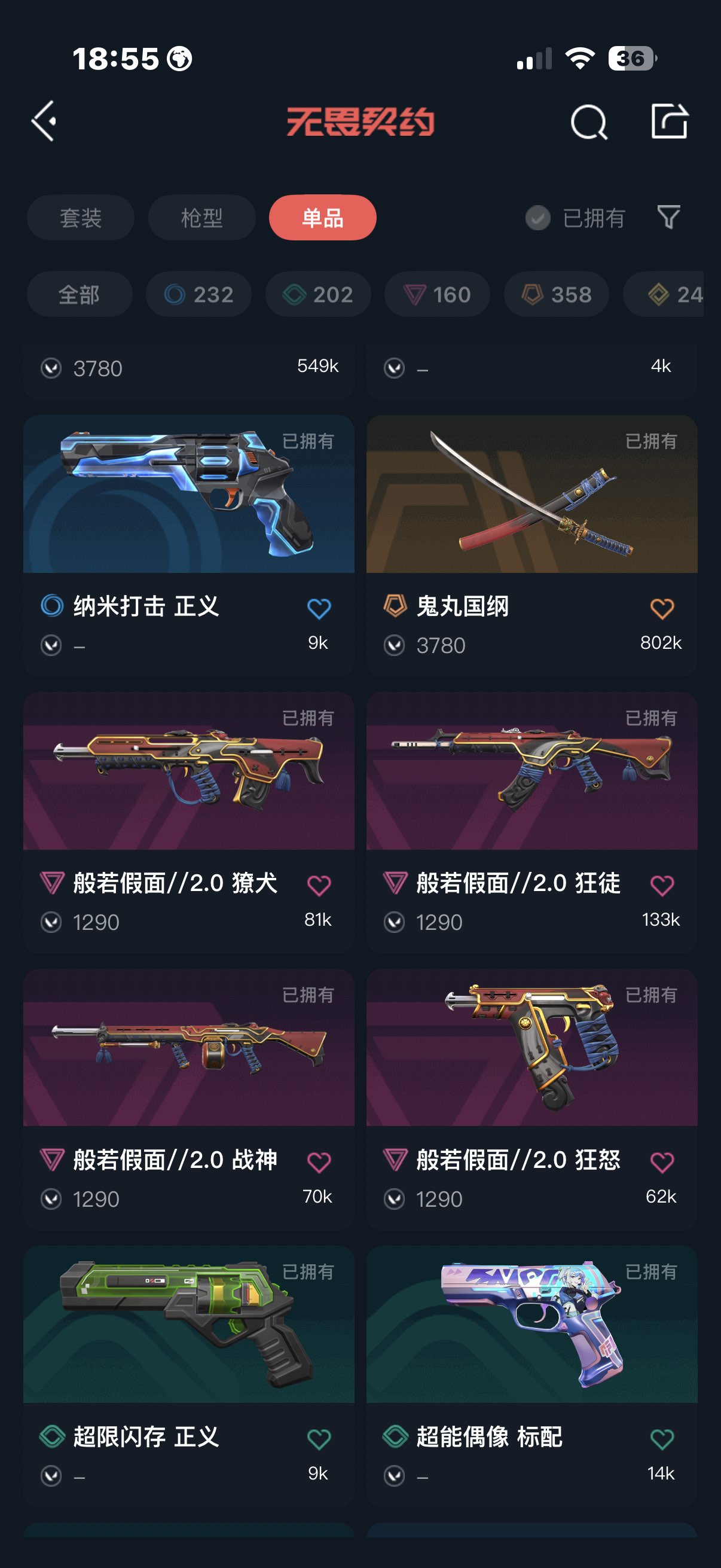Viewport: 721px width, 1568px height.
Task: Switch to the 枪型 tab
Action: coord(201,217)
